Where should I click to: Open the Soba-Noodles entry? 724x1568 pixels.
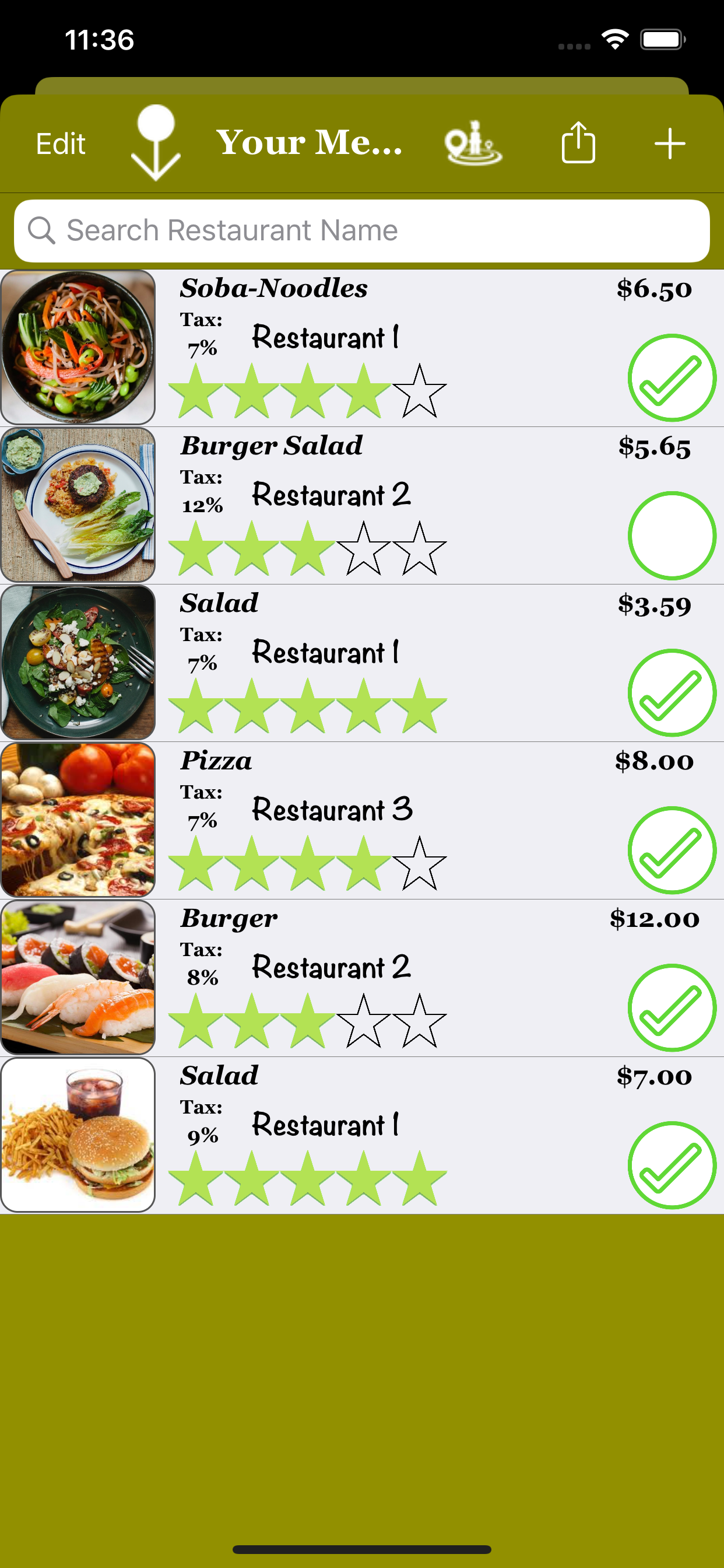[362, 348]
